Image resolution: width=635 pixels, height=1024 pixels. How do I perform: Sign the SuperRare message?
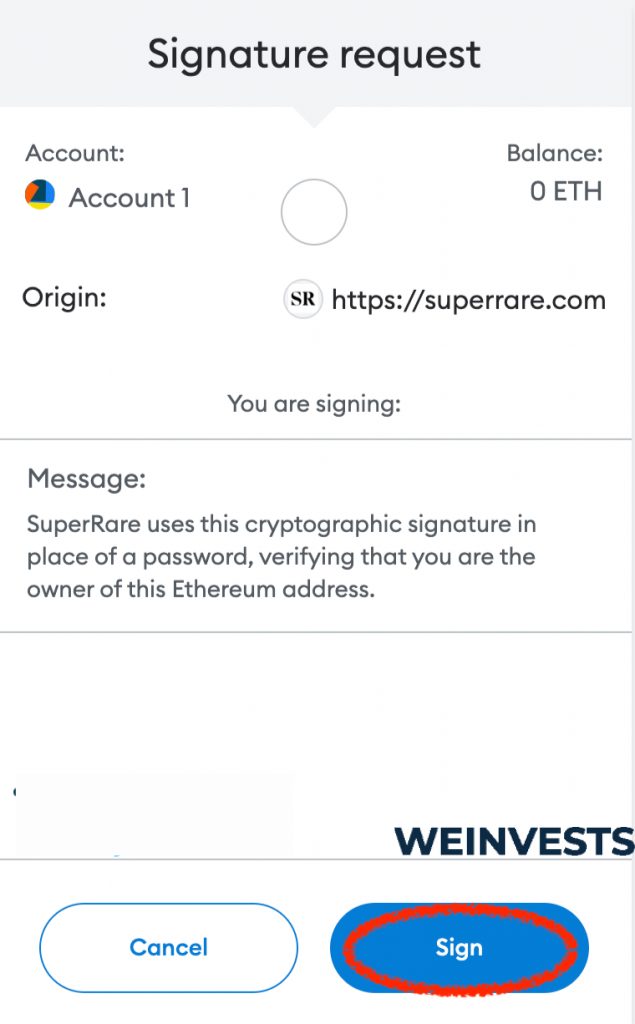pos(459,947)
